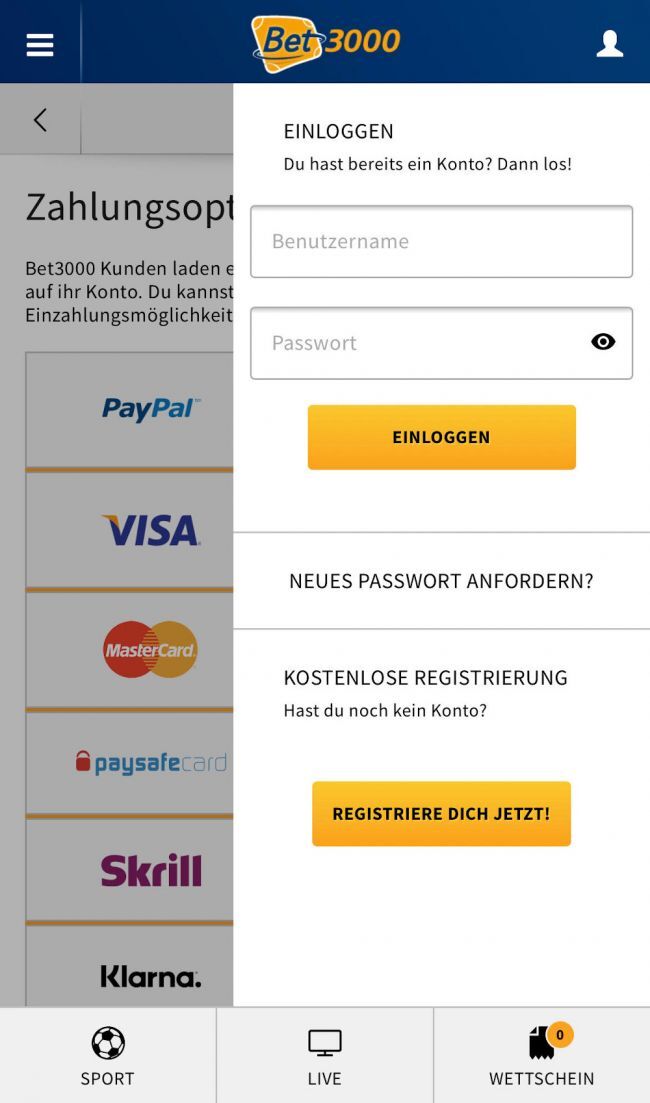
Task: Open the hamburger menu
Action: tap(40, 44)
